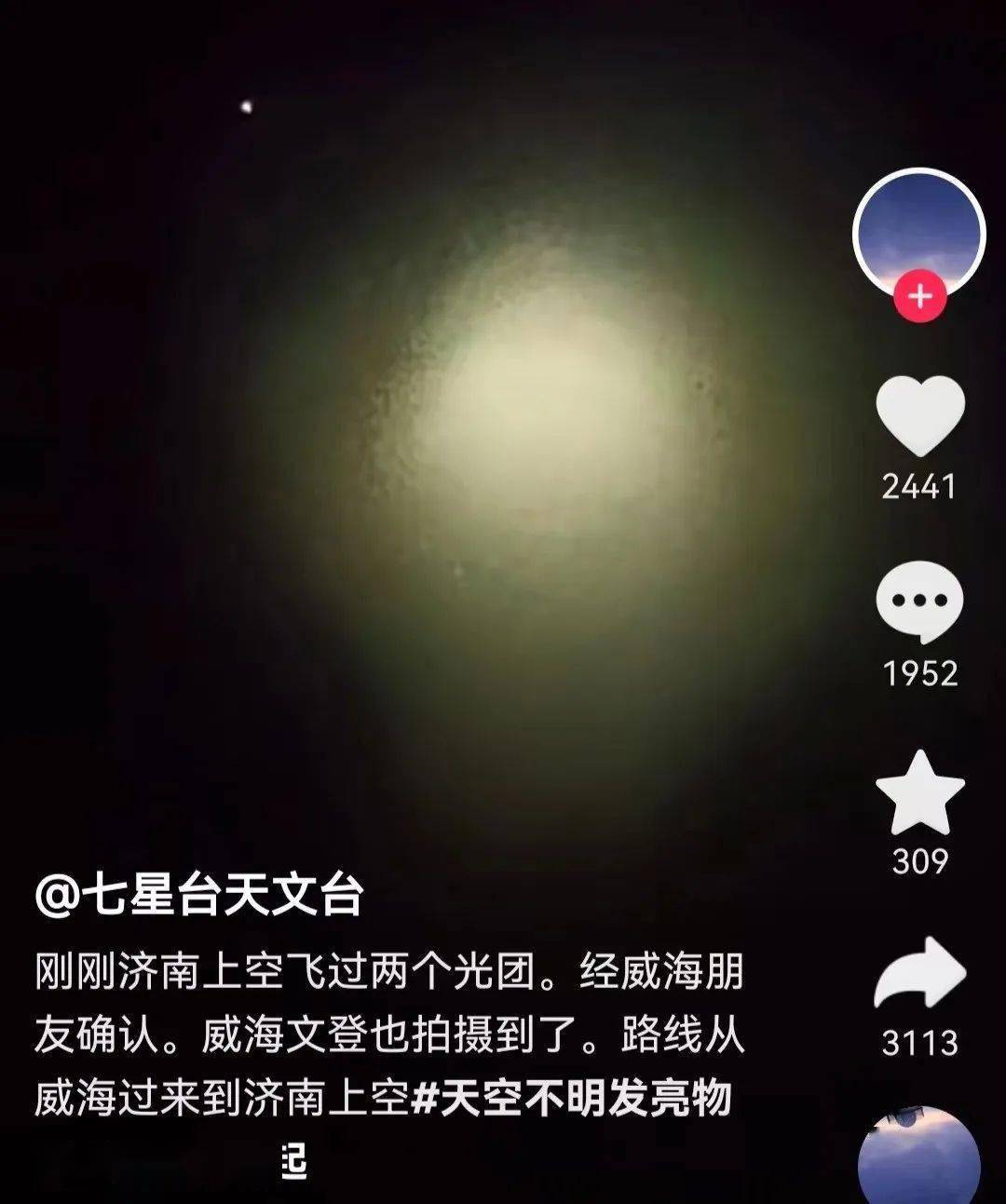The height and width of the screenshot is (1204, 1006).
Task: Share the video using the arrow icon
Action: 919,975
